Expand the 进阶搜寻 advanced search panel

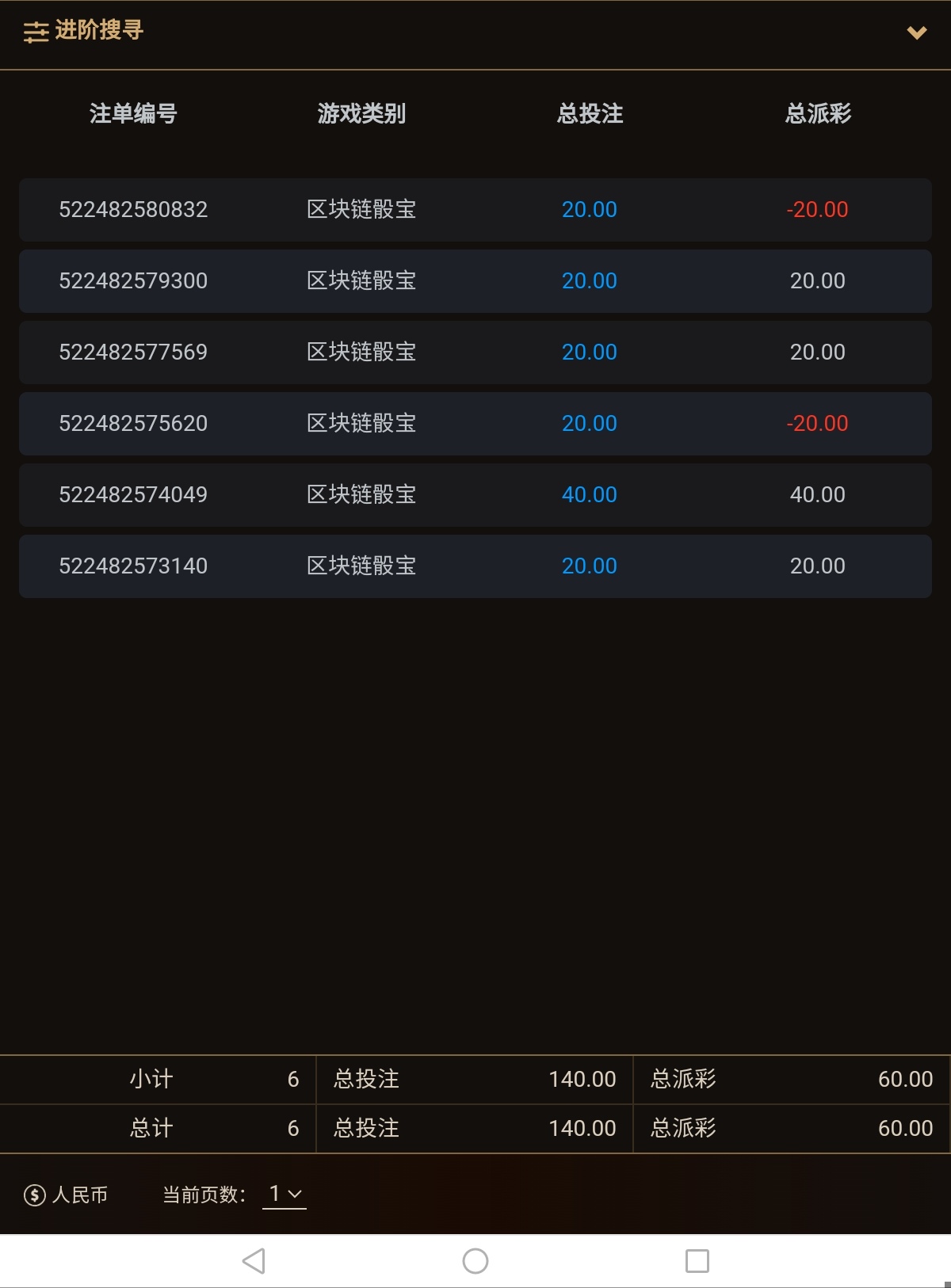916,32
